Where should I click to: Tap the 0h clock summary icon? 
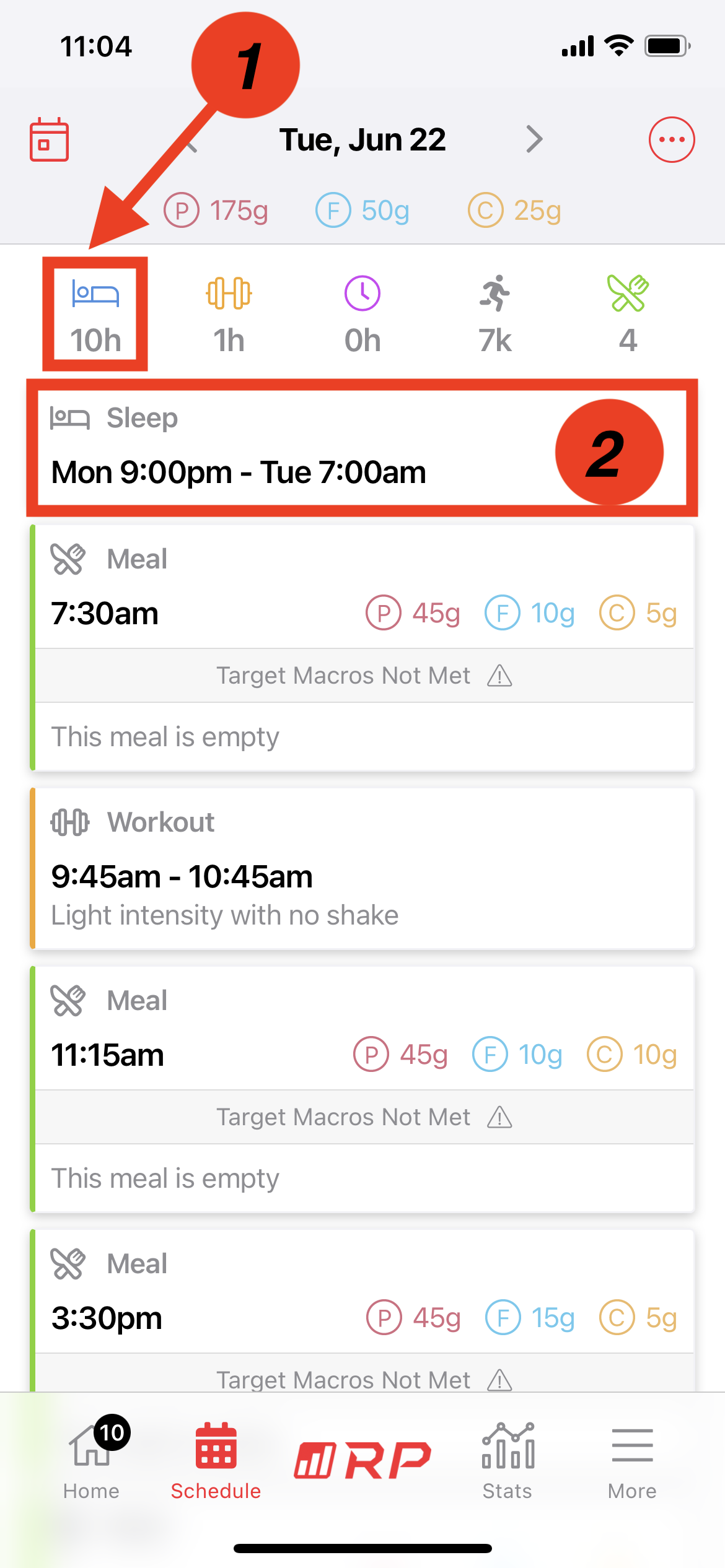362,315
